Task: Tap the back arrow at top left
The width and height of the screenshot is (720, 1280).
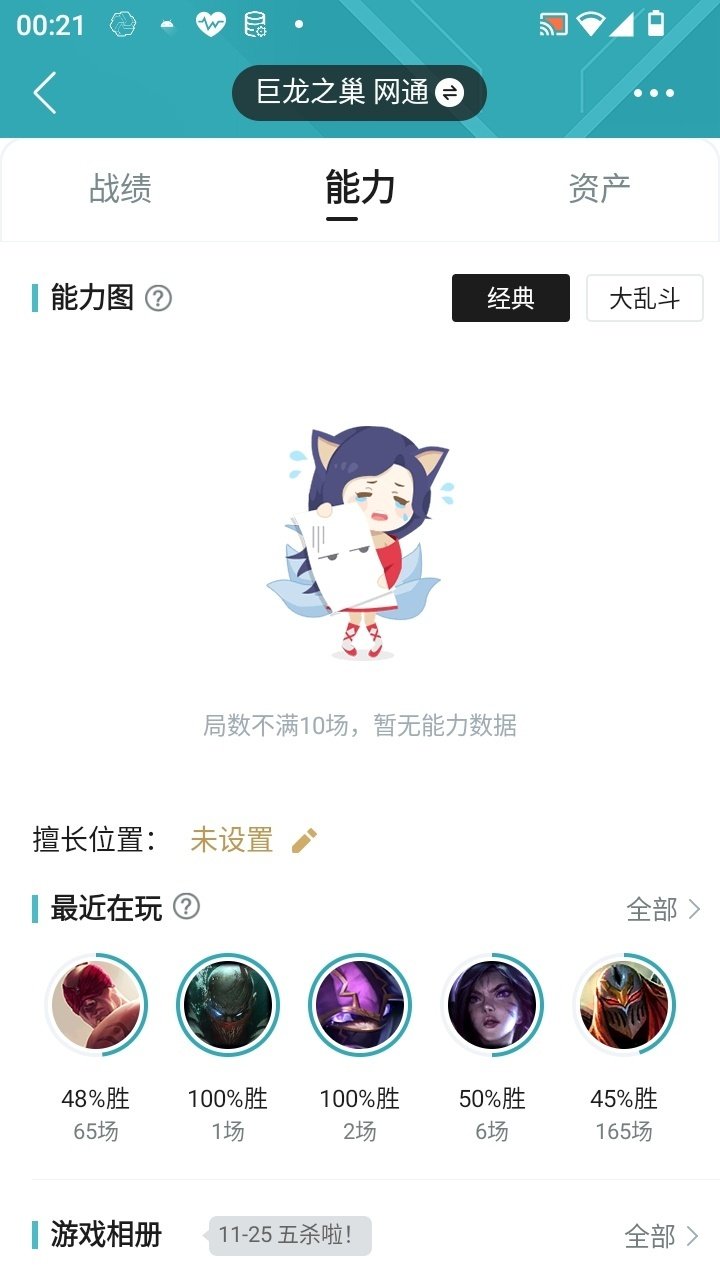Action: (x=42, y=92)
